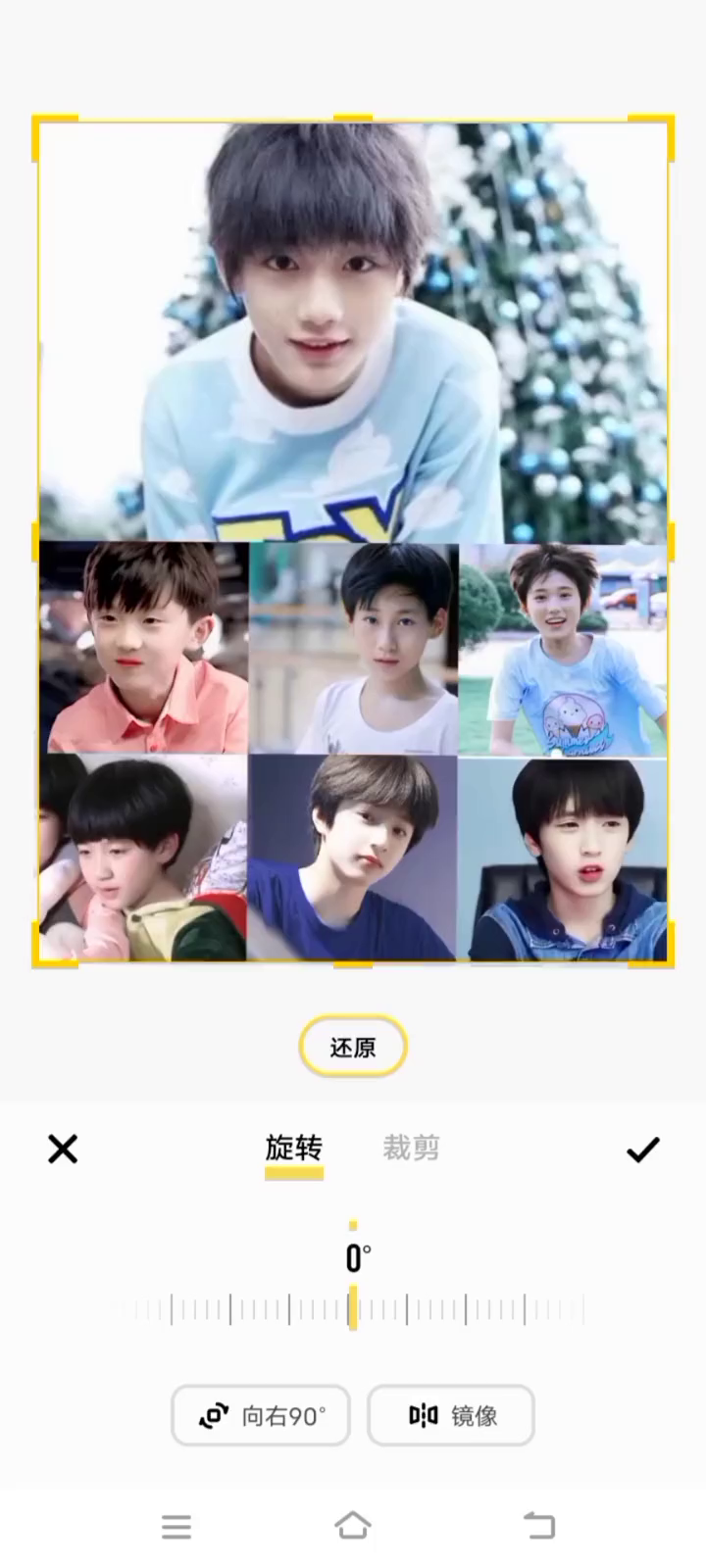This screenshot has width=706, height=1568.
Task: Tap the rotation angle ruler
Action: pos(353,1308)
